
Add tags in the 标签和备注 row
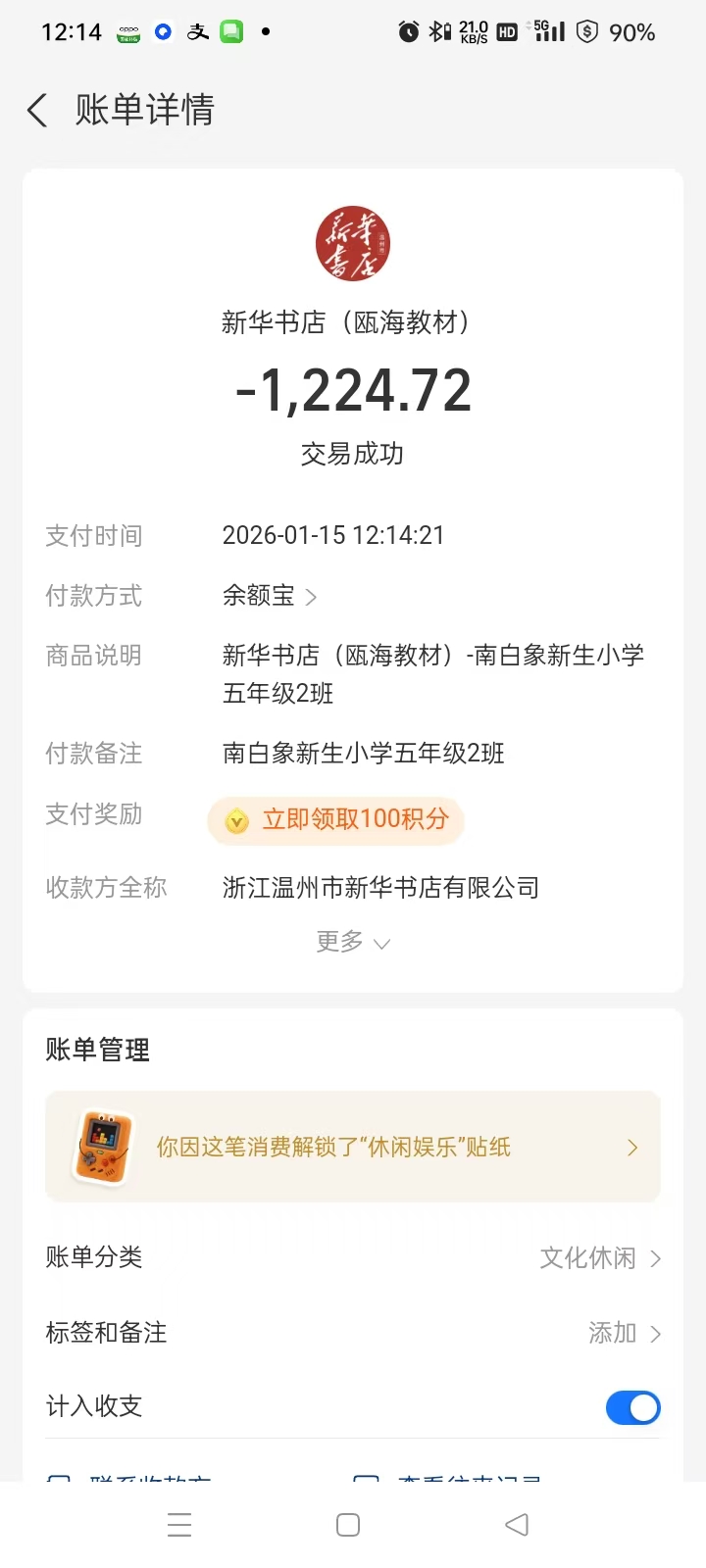[353, 1333]
